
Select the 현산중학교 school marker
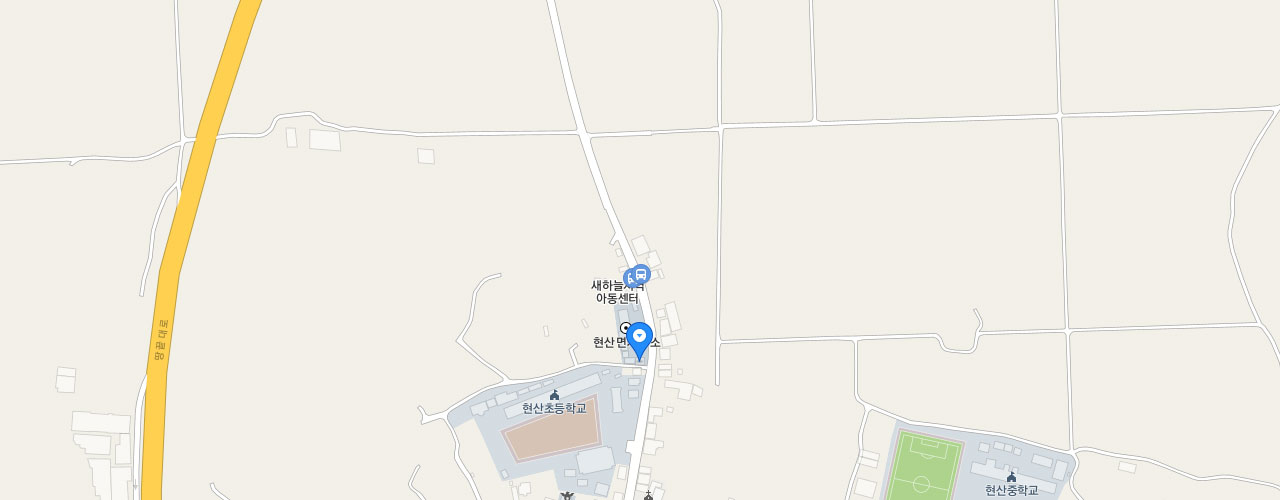[1011, 477]
